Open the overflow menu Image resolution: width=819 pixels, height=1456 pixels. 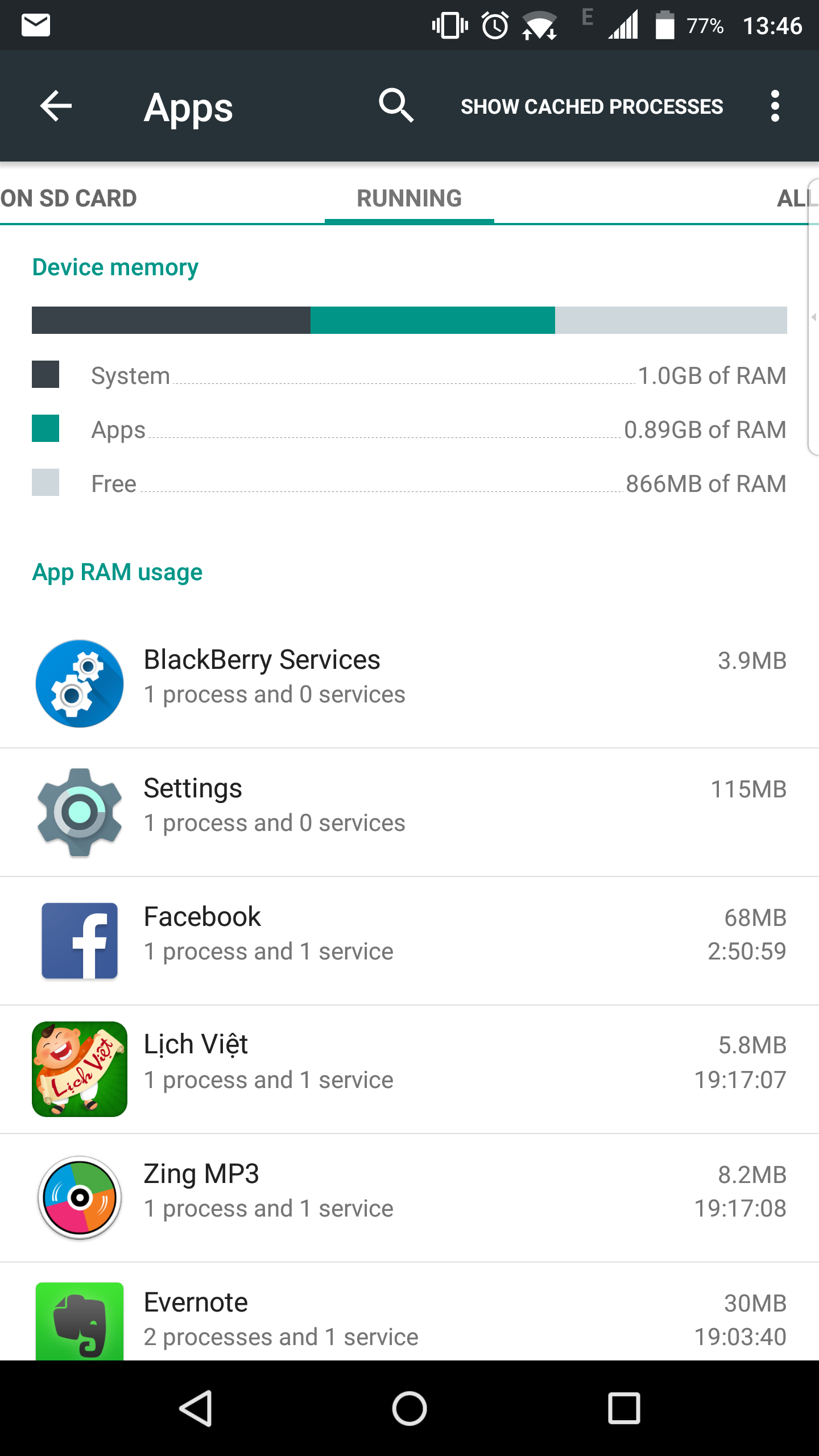[775, 106]
